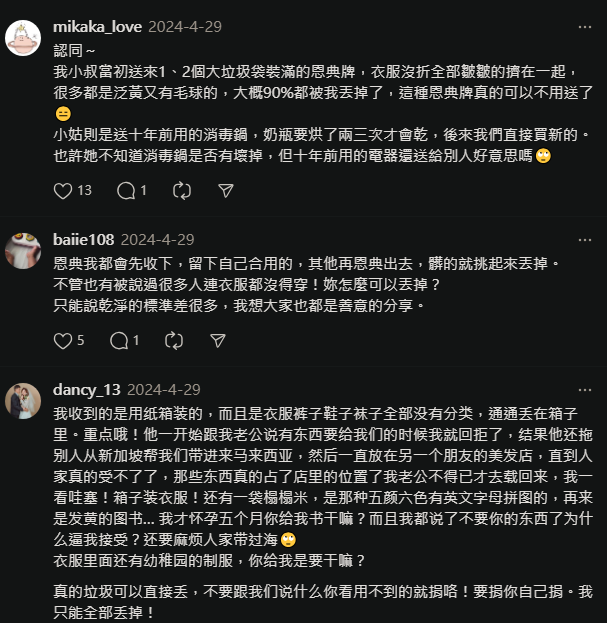
Task: Open dancy_13's profile avatar
Action: (x=22, y=399)
